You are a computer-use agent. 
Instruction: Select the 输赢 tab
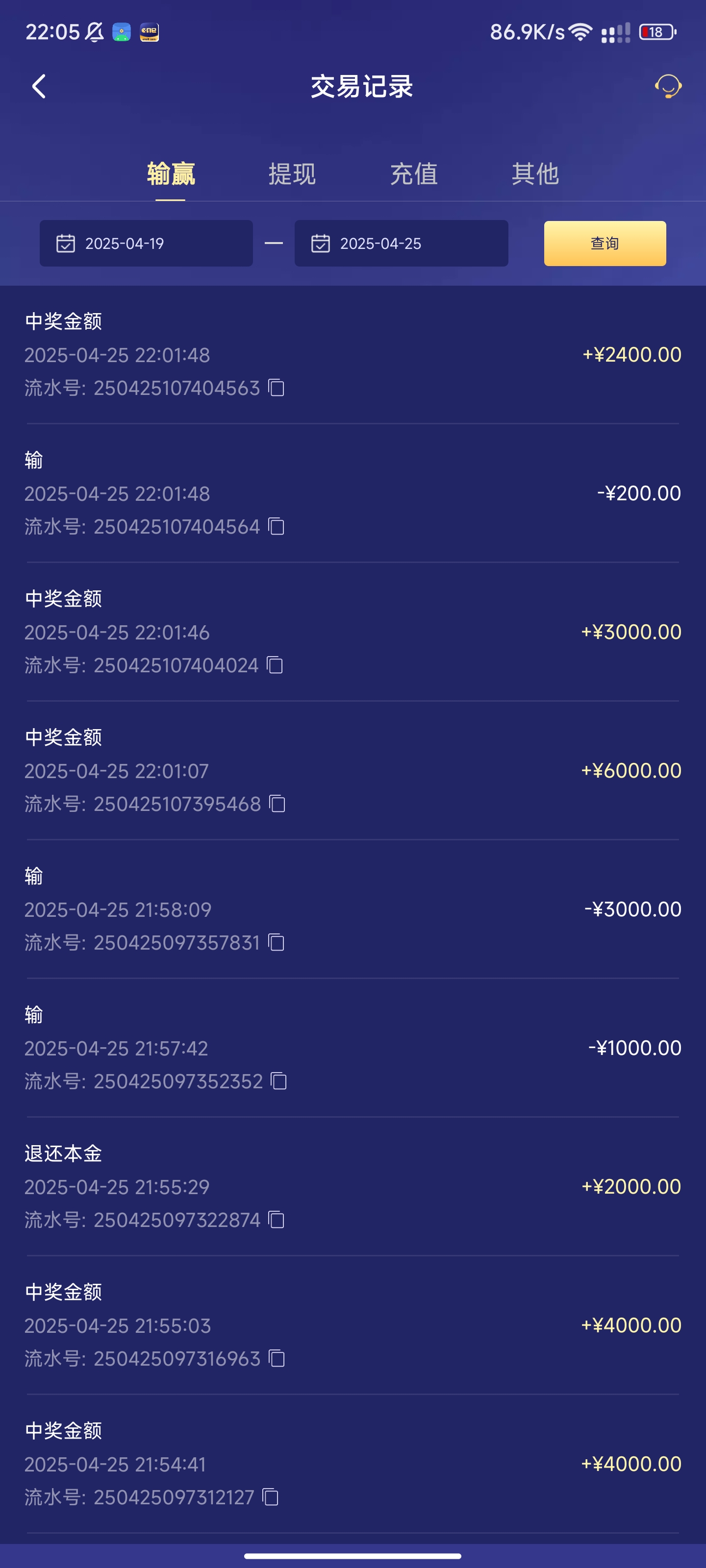(x=171, y=174)
